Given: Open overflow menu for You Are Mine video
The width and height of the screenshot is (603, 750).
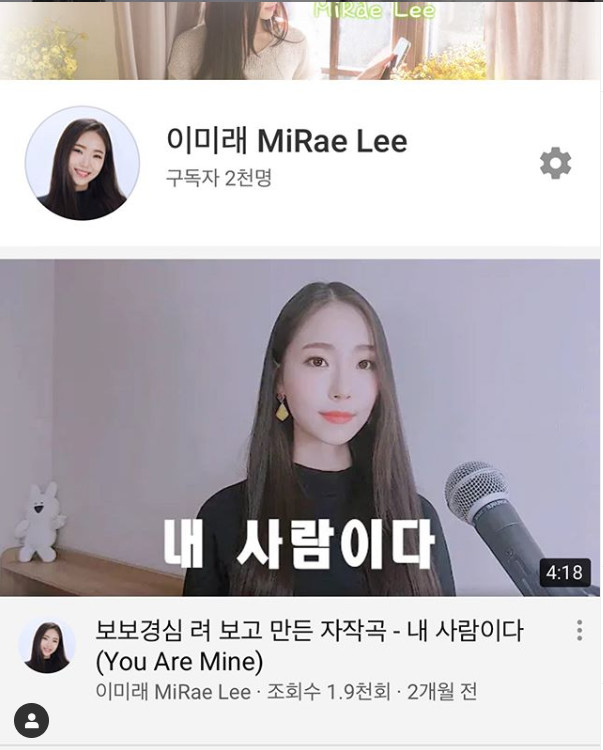Looking at the screenshot, I should [579, 630].
